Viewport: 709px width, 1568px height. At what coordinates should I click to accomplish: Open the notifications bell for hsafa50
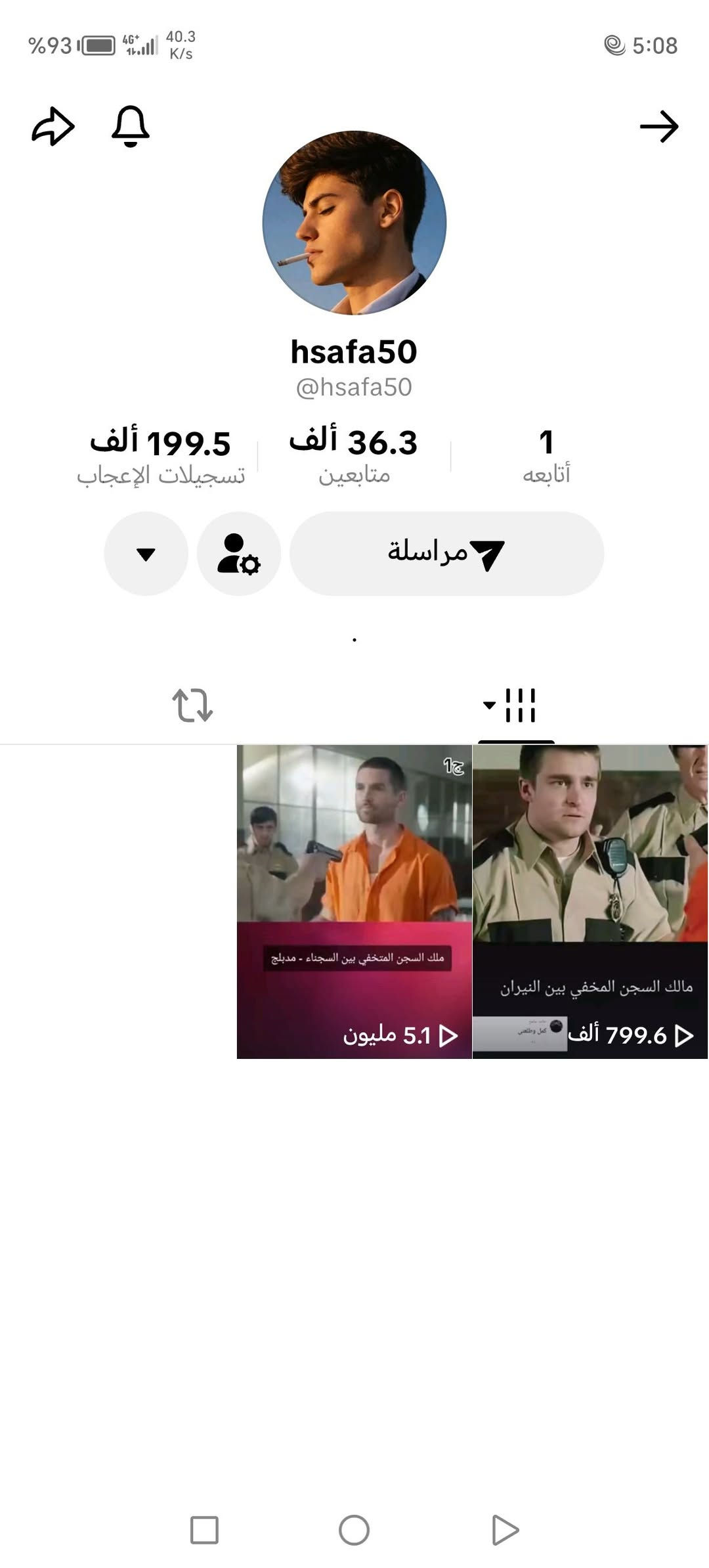pos(131,126)
